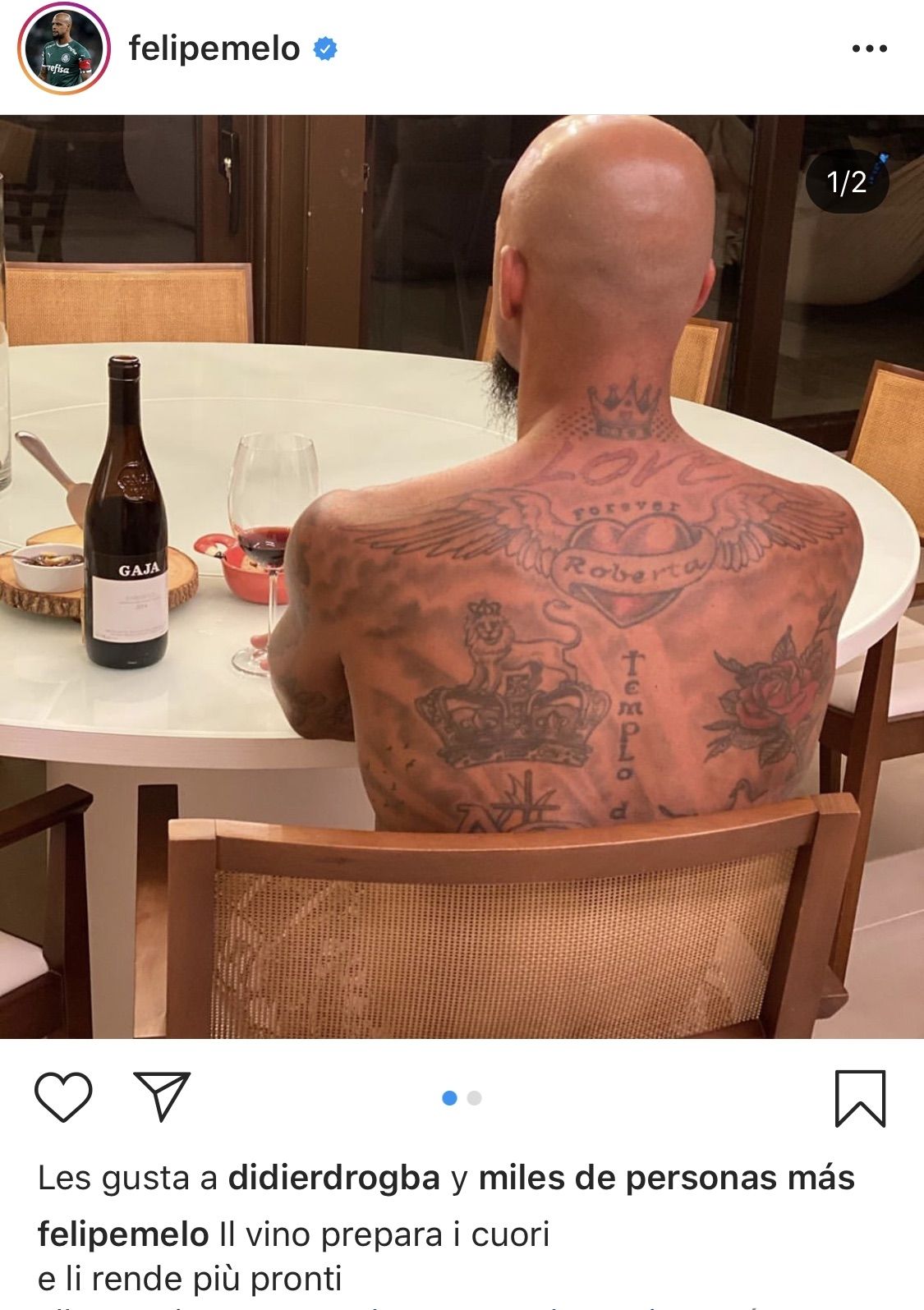Screen dimensions: 924x1310
Task: Share the post via the paper plane icon
Action: tap(162, 1096)
